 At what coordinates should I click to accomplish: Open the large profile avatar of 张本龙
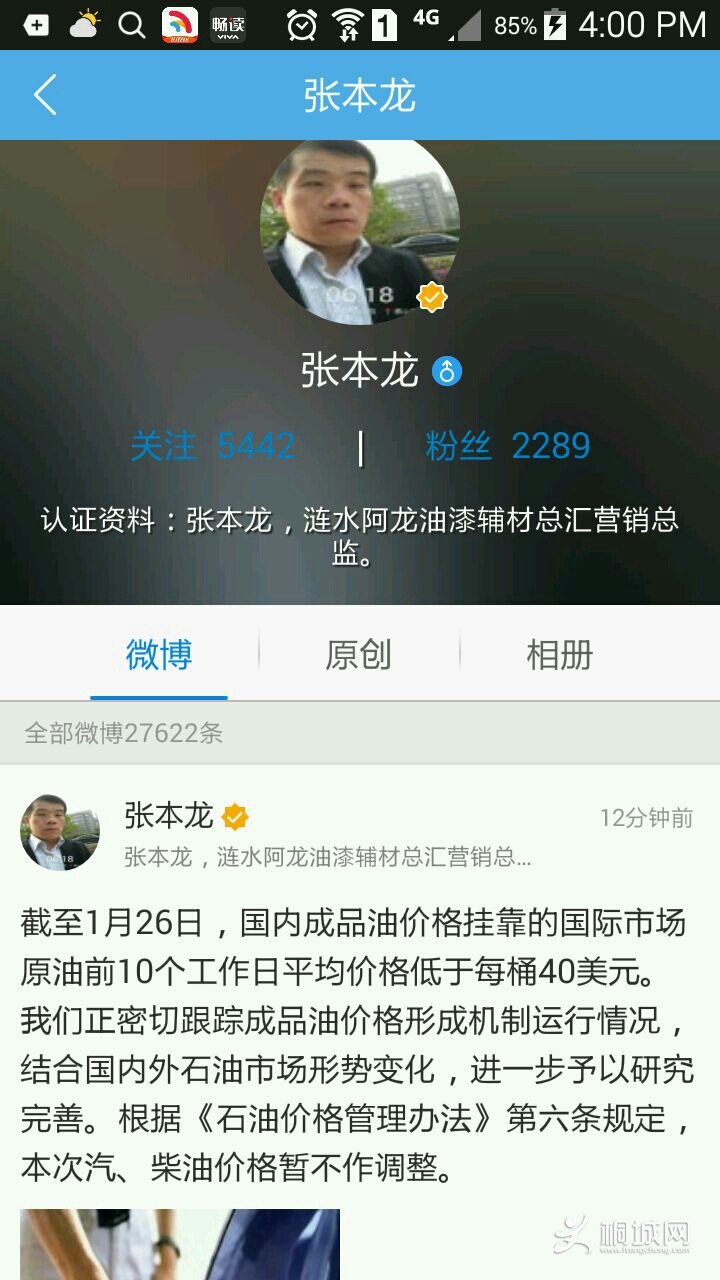click(x=360, y=232)
